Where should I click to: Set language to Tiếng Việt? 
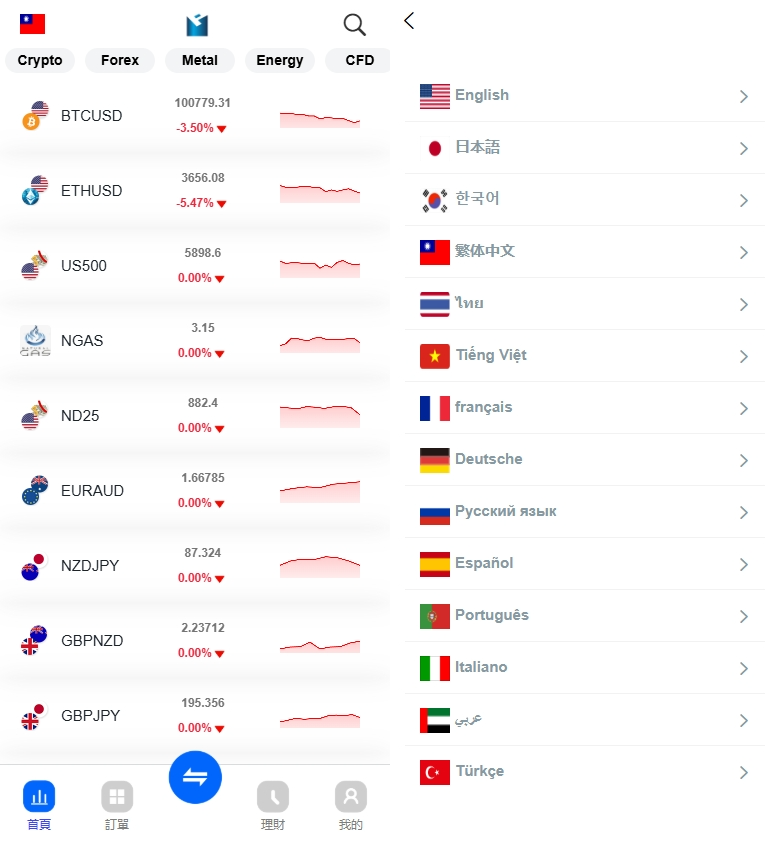585,356
